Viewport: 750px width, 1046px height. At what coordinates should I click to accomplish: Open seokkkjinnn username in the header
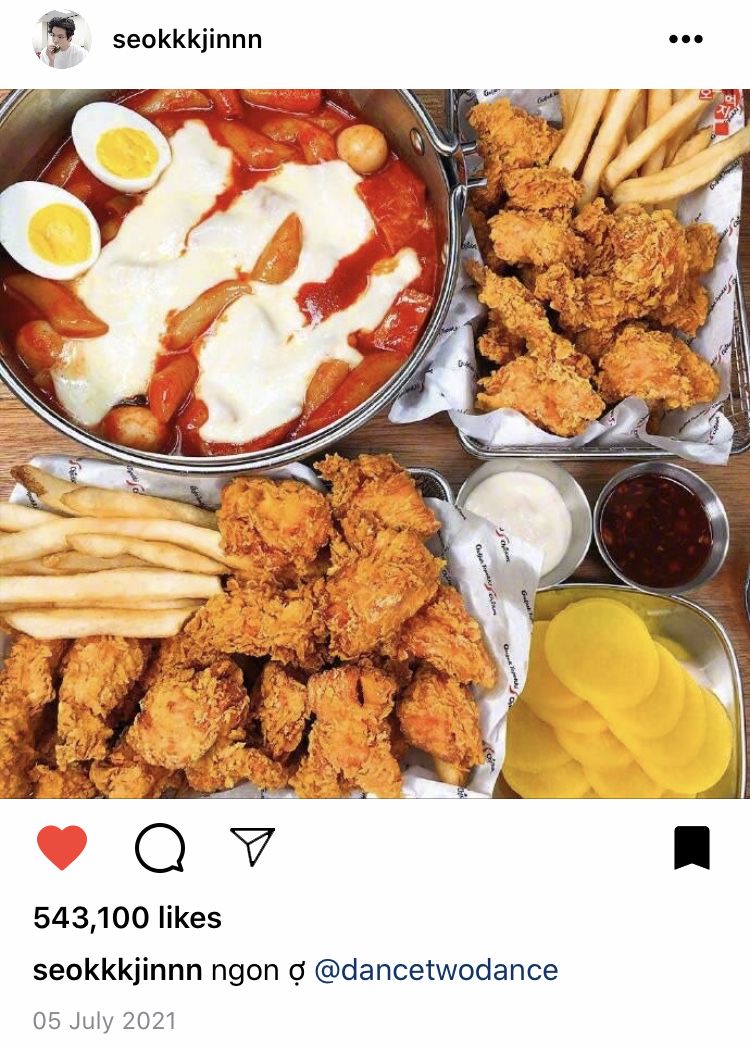click(x=187, y=40)
